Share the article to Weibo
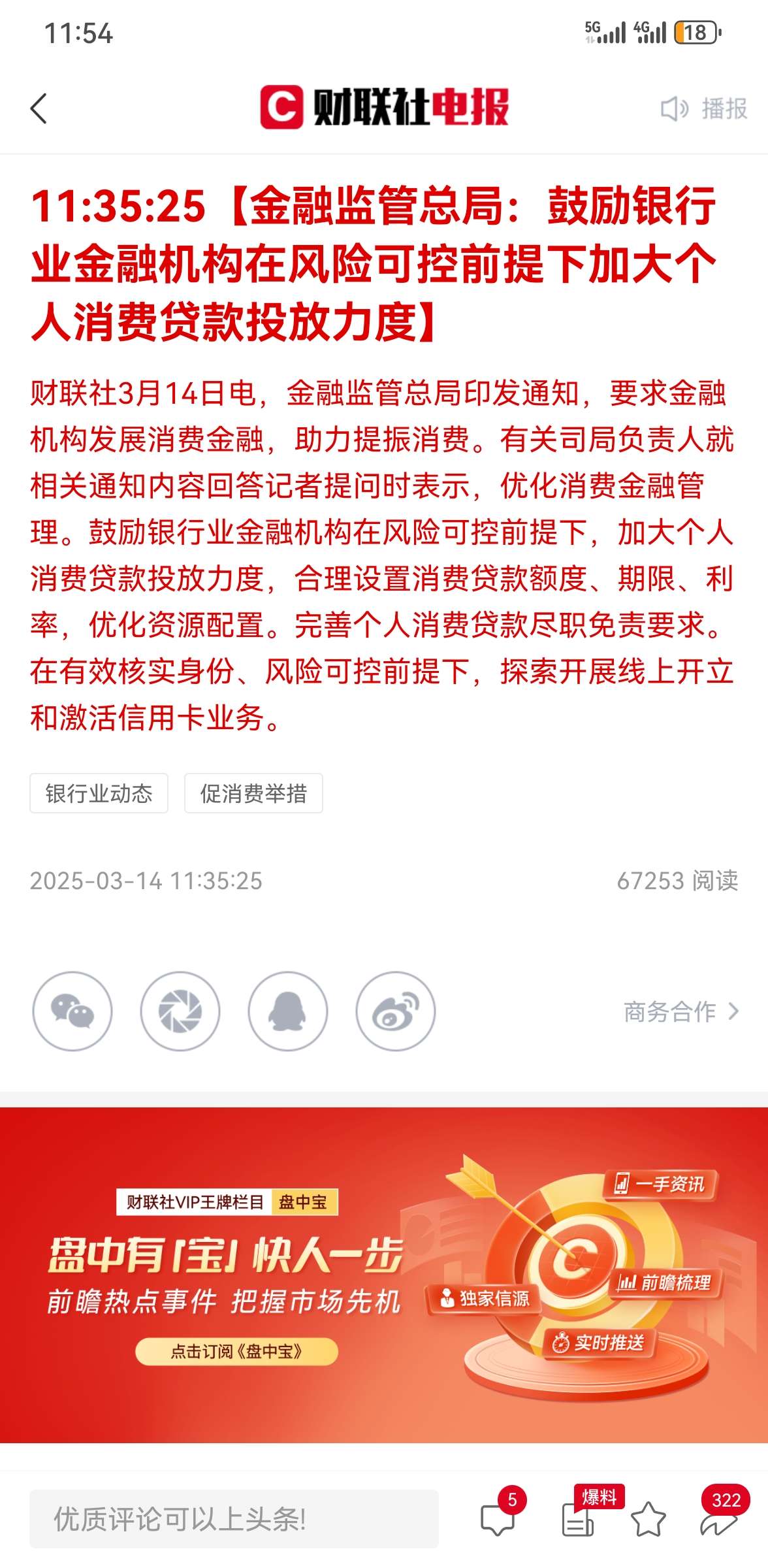 click(x=396, y=1011)
